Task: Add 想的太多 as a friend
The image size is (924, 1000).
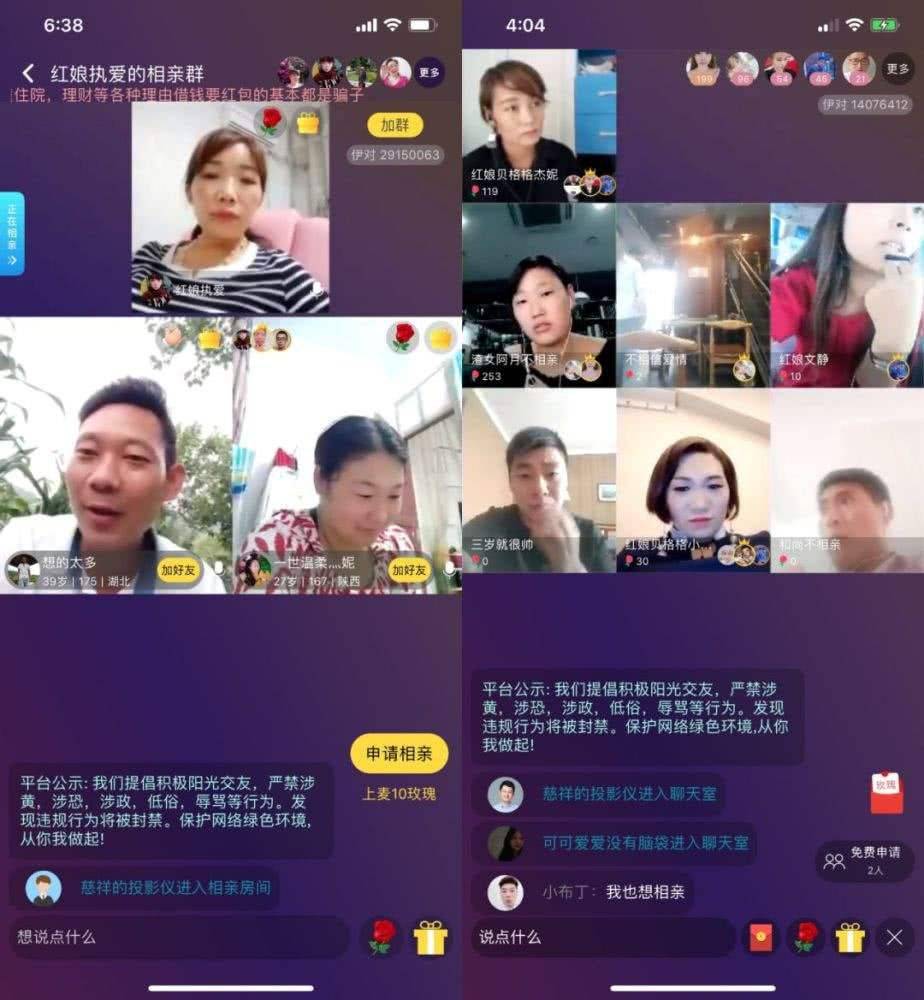Action: (182, 570)
